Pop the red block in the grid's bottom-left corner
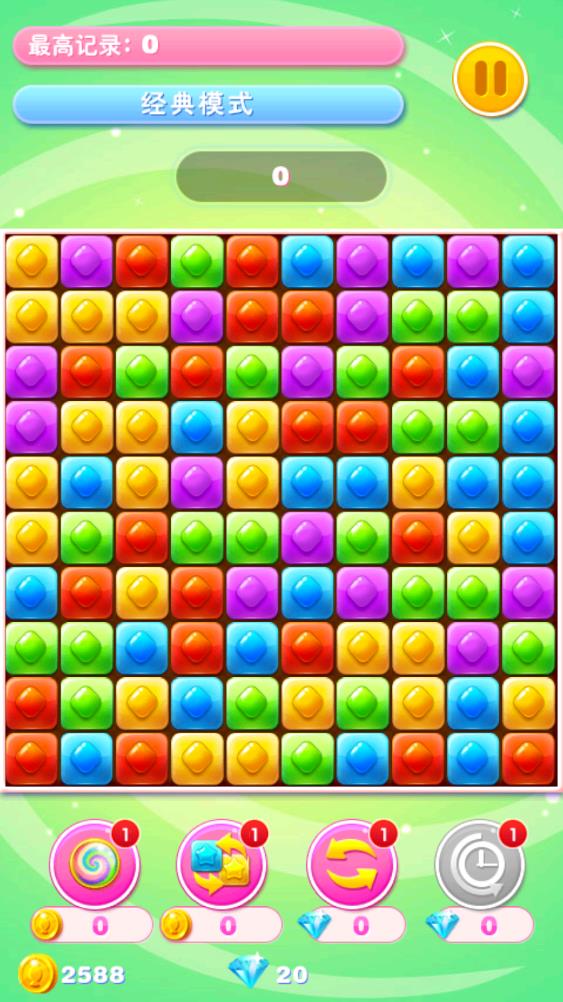Viewport: 563px width, 1002px height. pyautogui.click(x=32, y=759)
